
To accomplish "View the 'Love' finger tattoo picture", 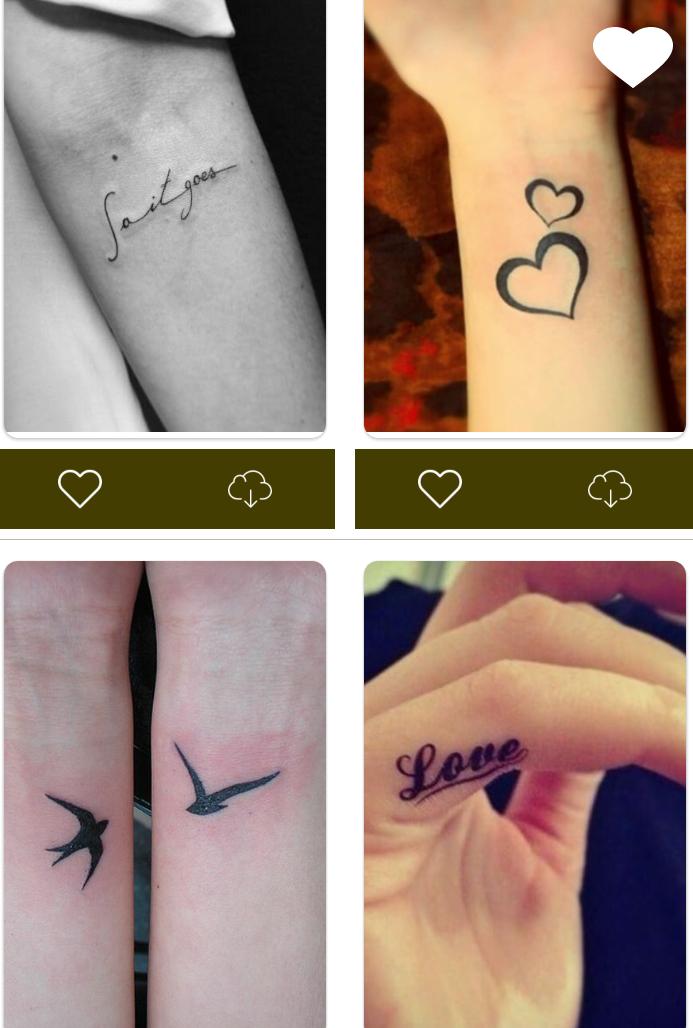I will click(525, 794).
